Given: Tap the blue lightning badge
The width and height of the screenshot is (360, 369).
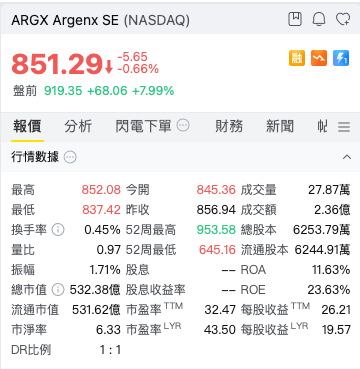Looking at the screenshot, I should point(341,58).
